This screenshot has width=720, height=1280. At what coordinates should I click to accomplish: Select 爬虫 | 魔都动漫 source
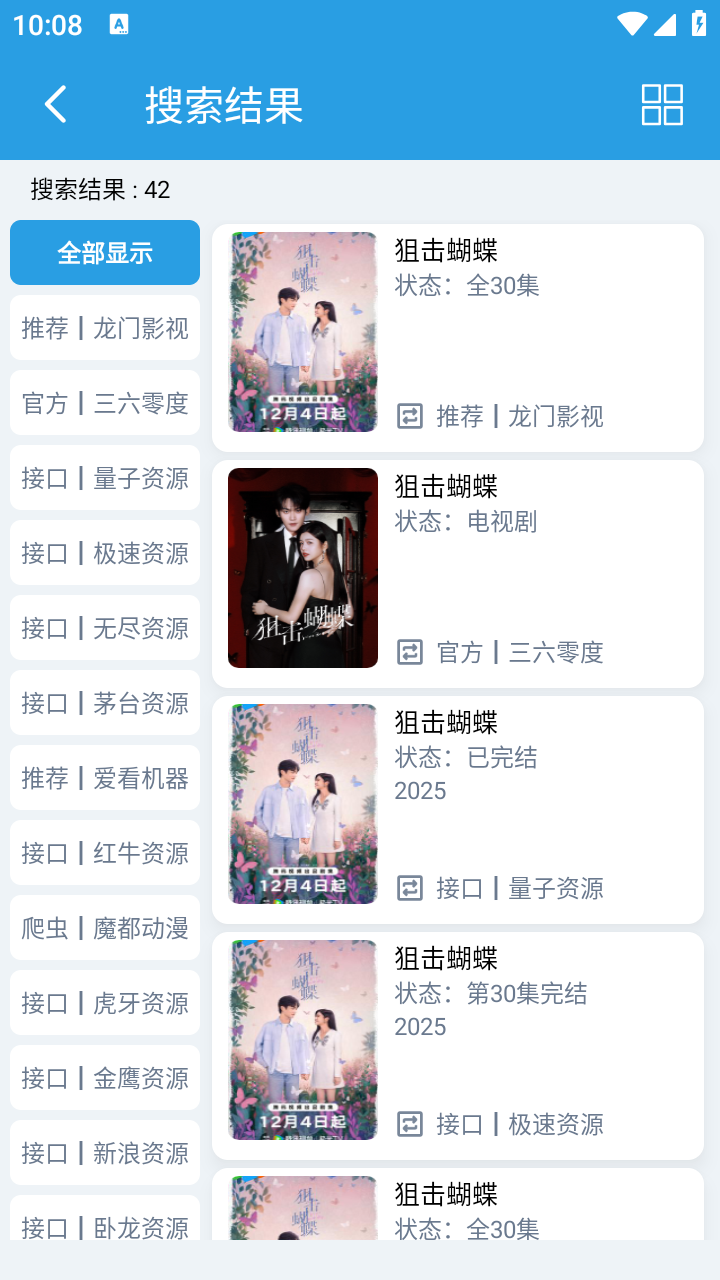tap(105, 928)
